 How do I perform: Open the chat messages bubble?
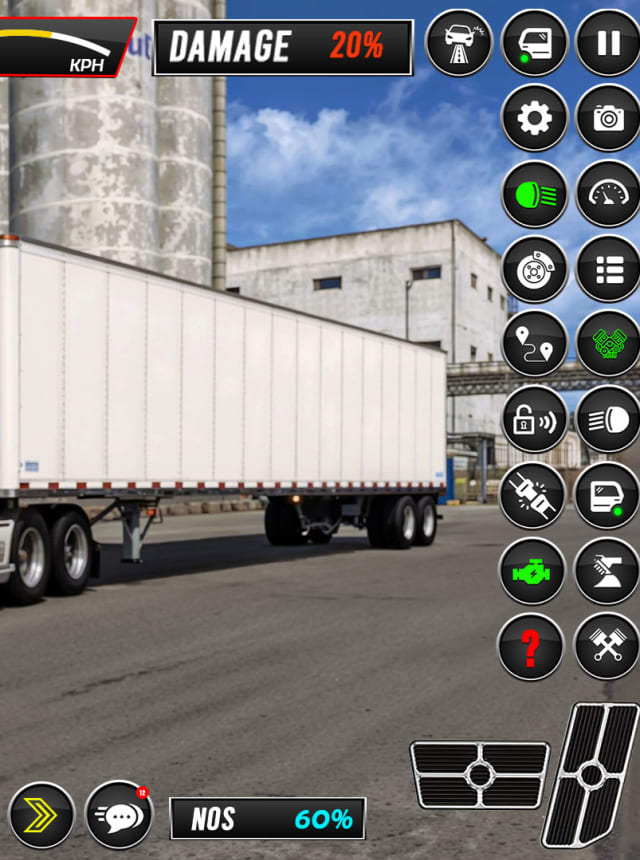click(x=119, y=815)
